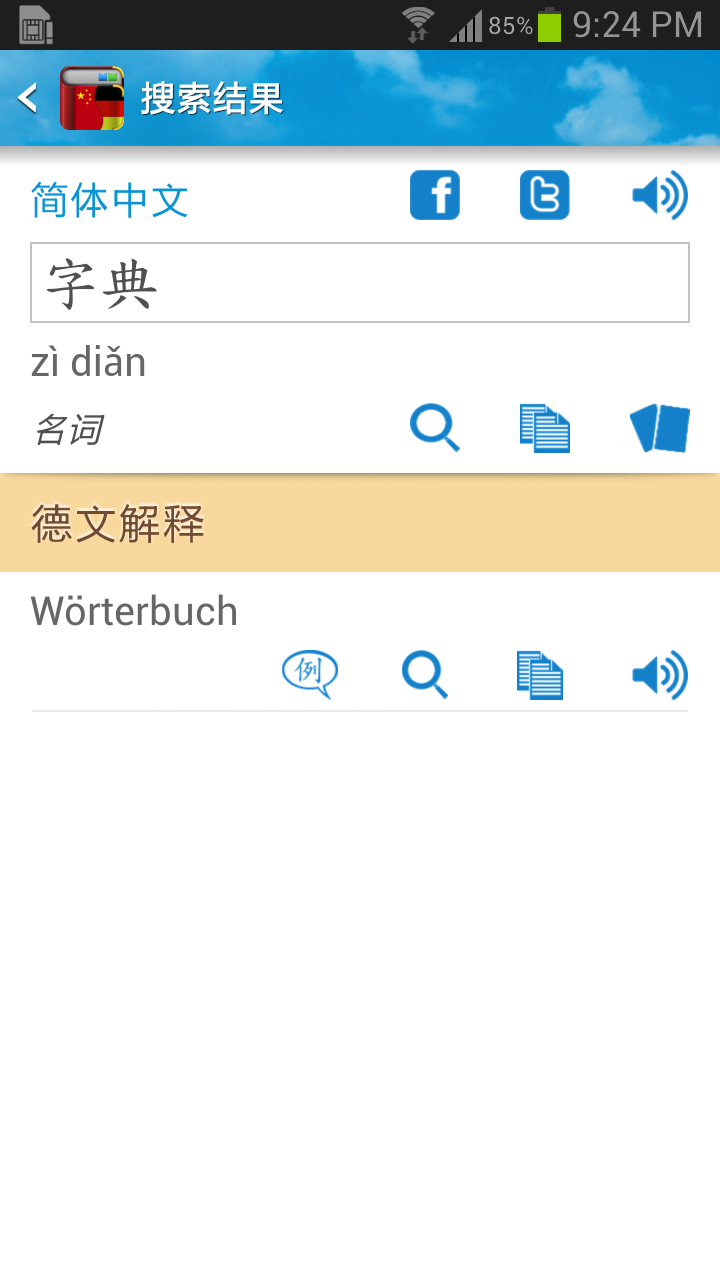Play pronunciation of 字典
The image size is (720, 1280).
pos(660,195)
